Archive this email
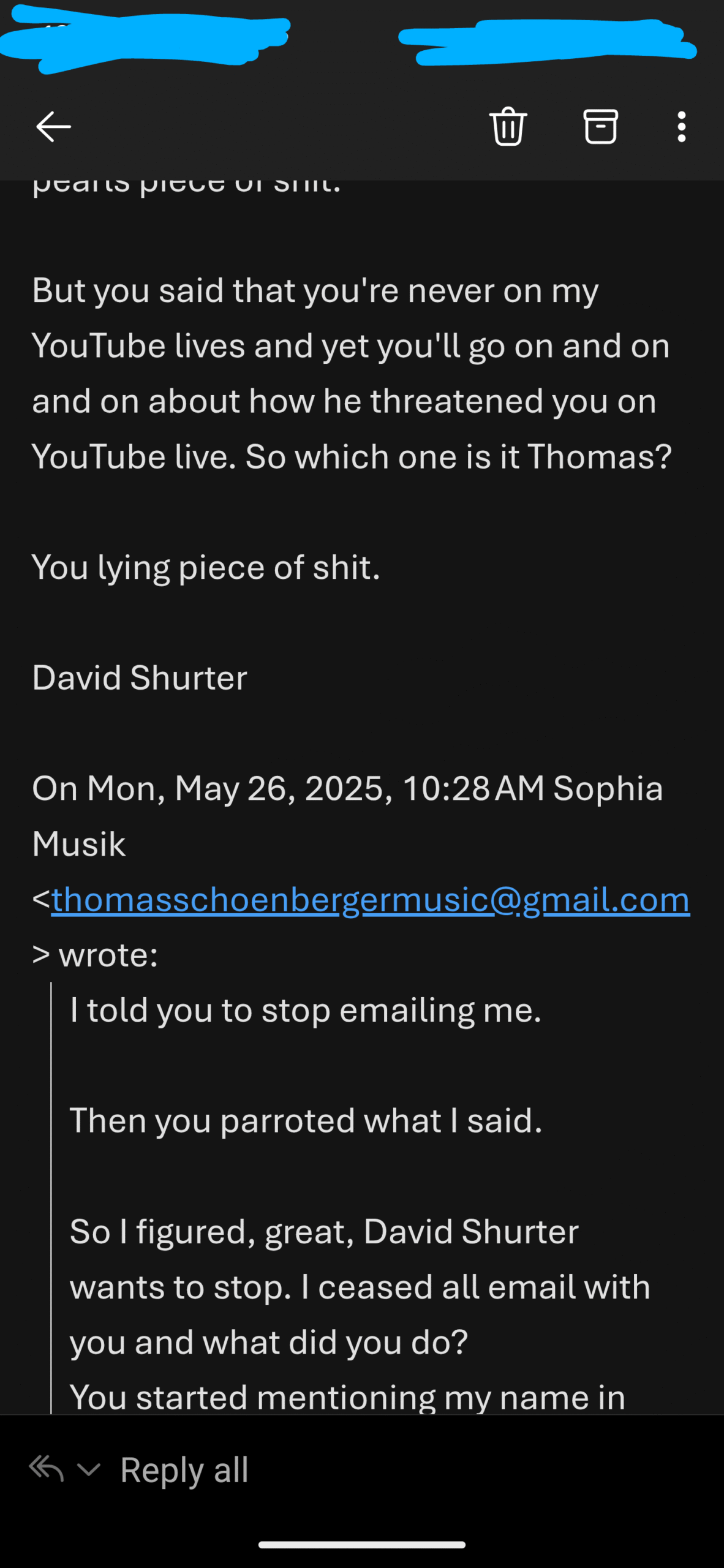 click(x=600, y=126)
